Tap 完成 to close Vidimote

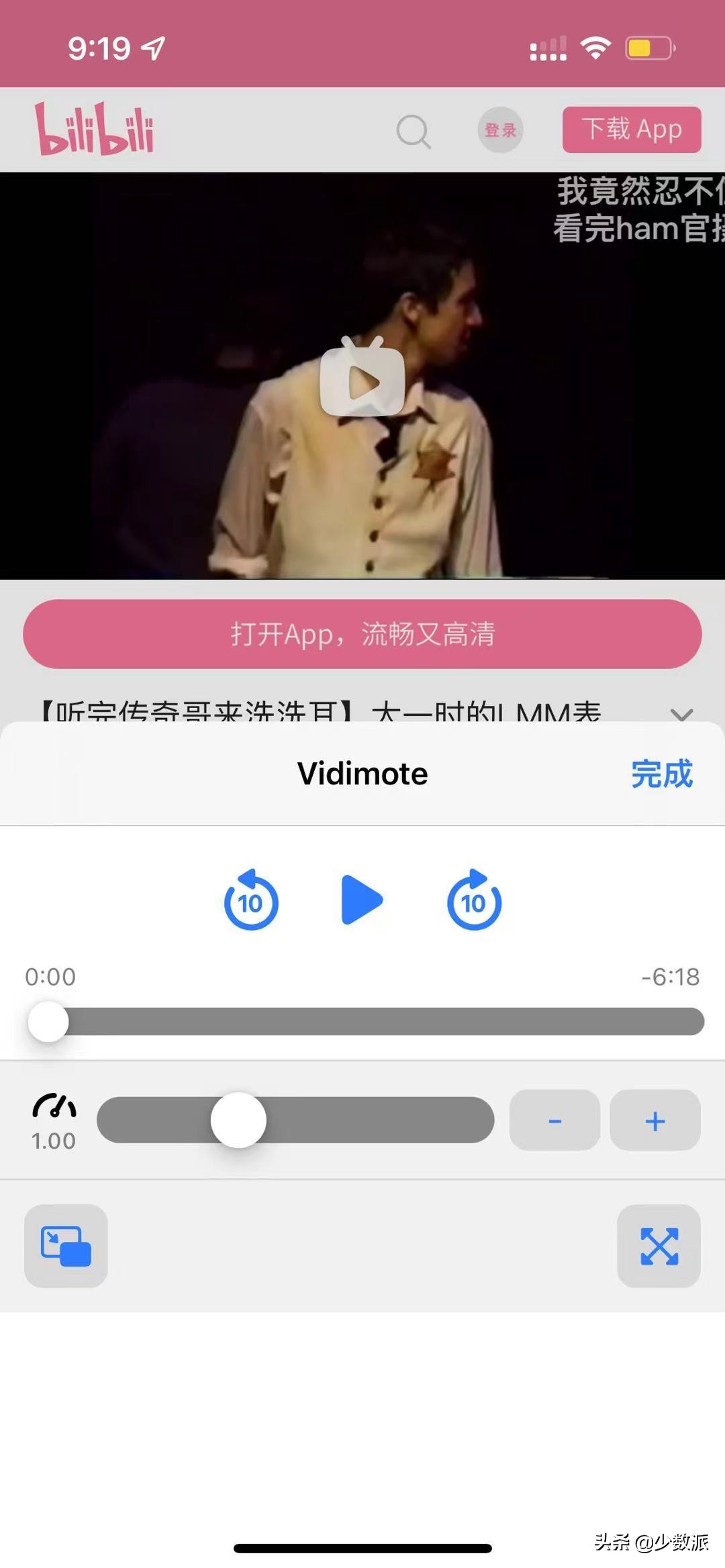661,774
